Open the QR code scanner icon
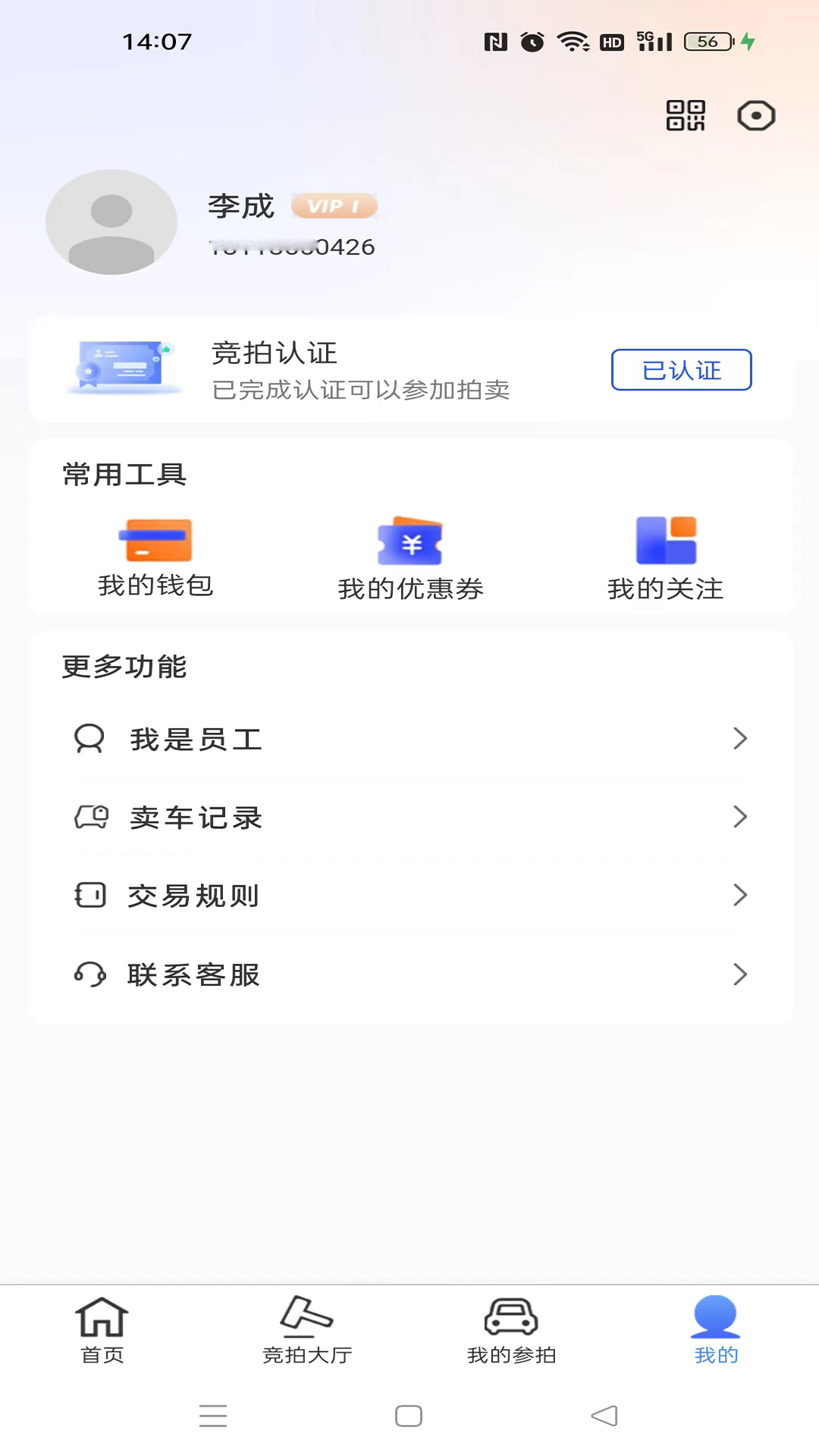 tap(686, 115)
